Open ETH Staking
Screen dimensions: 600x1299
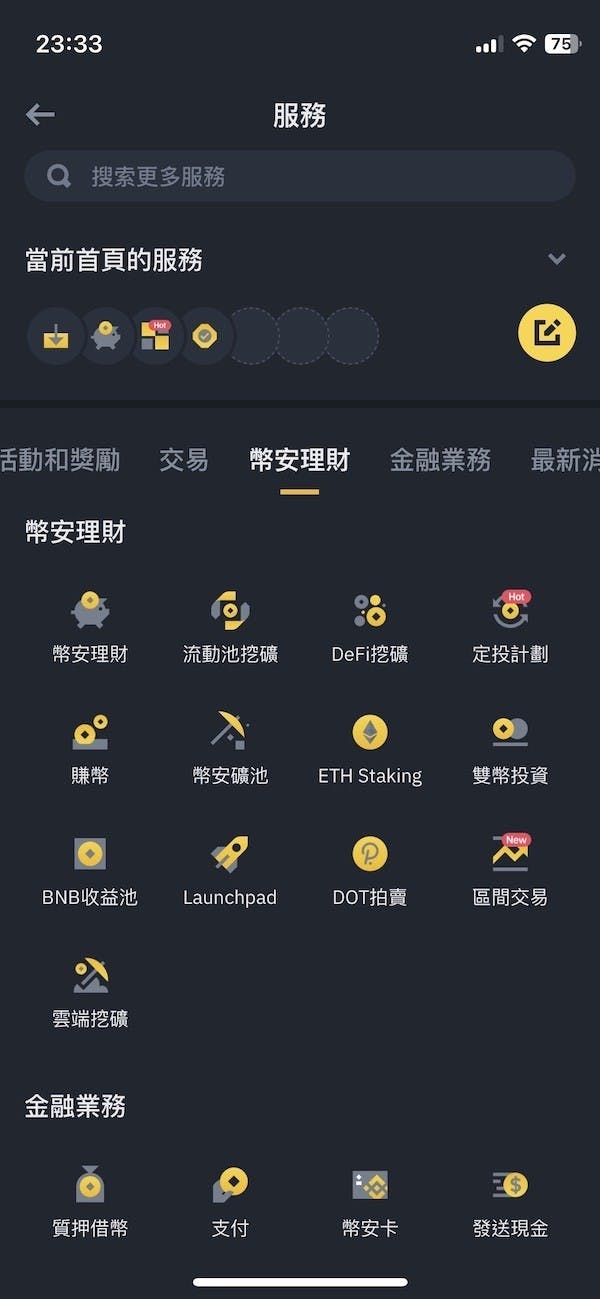point(370,748)
